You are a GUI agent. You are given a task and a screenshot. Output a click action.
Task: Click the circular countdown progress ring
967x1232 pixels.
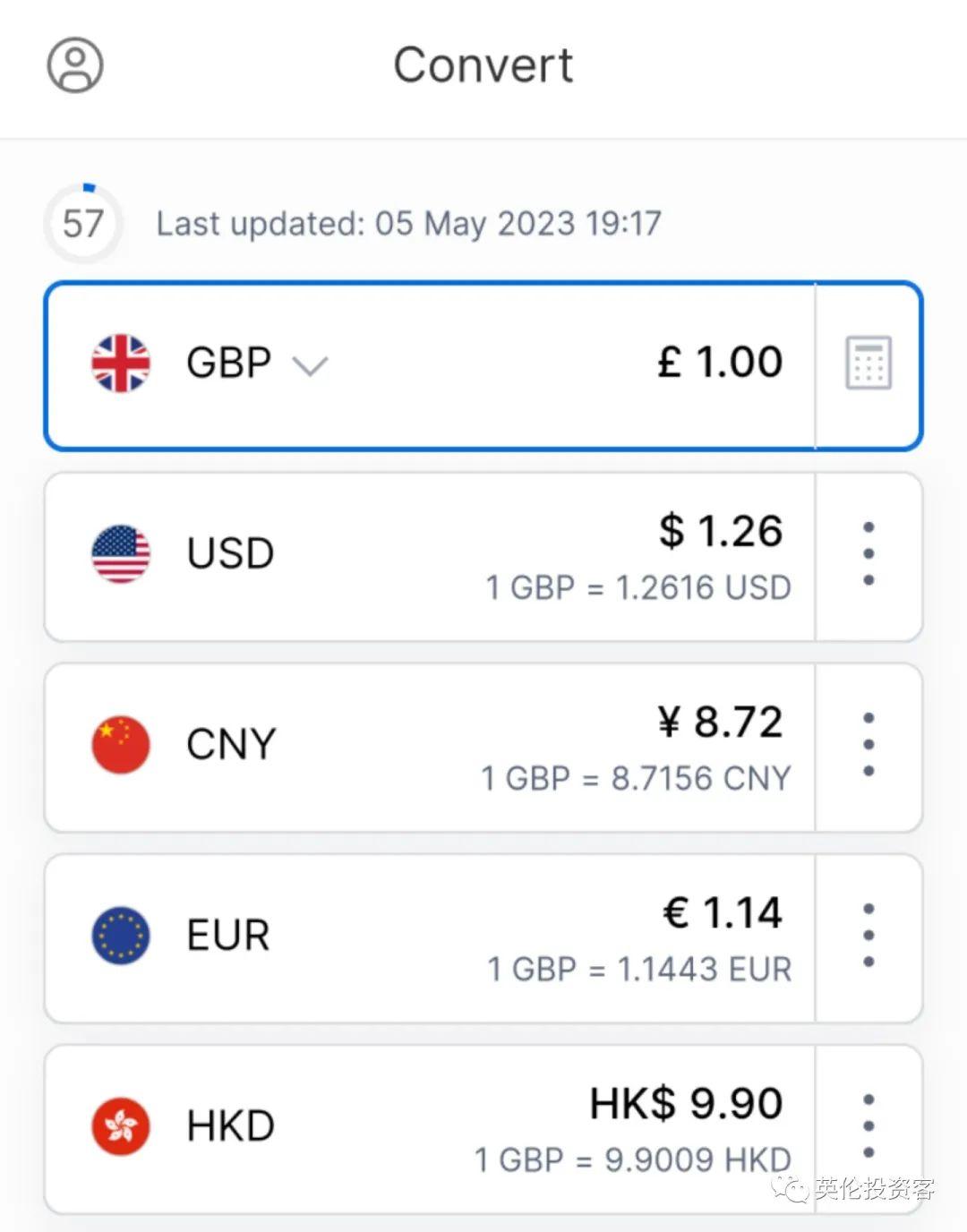coord(81,224)
